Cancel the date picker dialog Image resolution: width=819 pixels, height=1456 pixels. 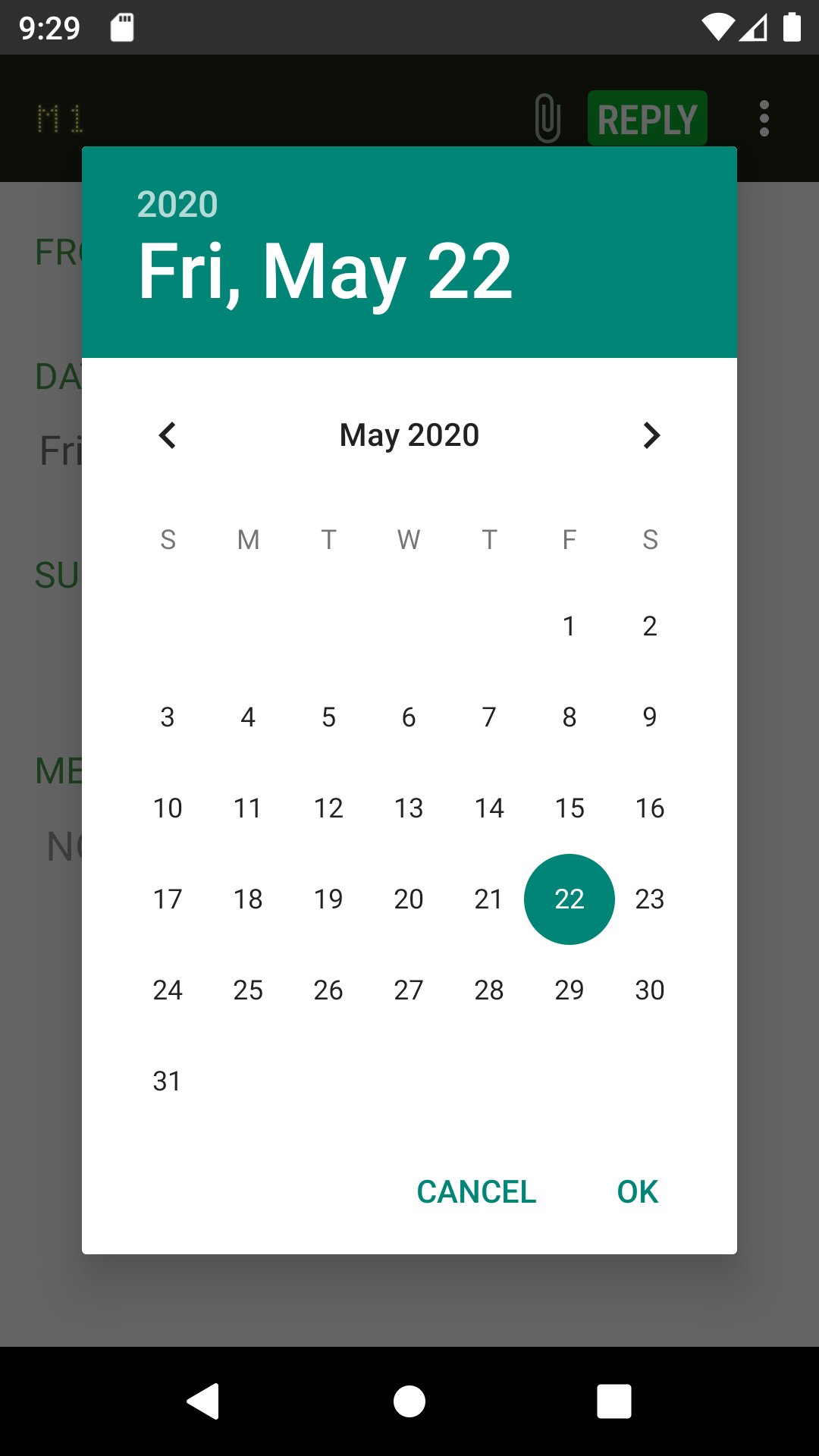(476, 1192)
